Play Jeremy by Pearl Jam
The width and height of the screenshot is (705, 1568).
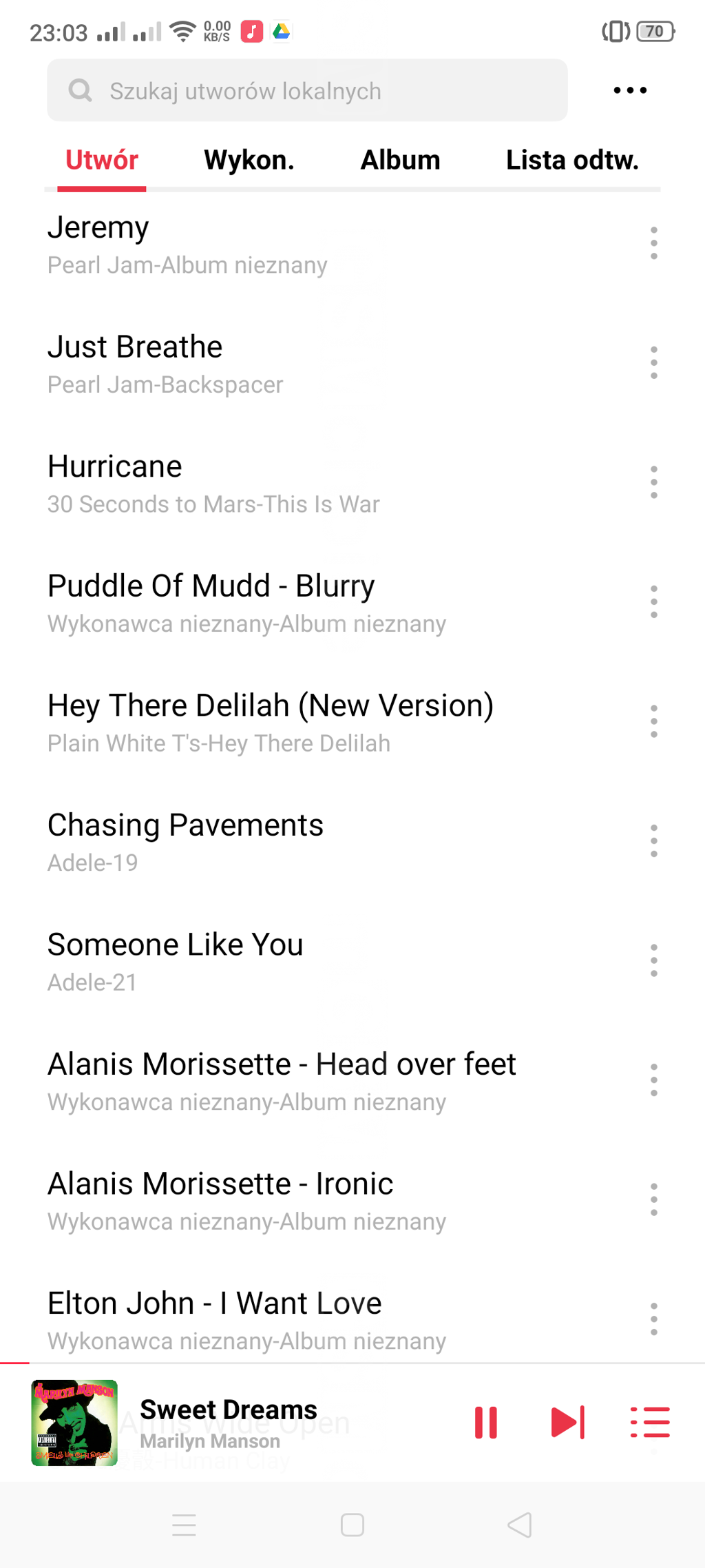pyautogui.click(x=275, y=244)
